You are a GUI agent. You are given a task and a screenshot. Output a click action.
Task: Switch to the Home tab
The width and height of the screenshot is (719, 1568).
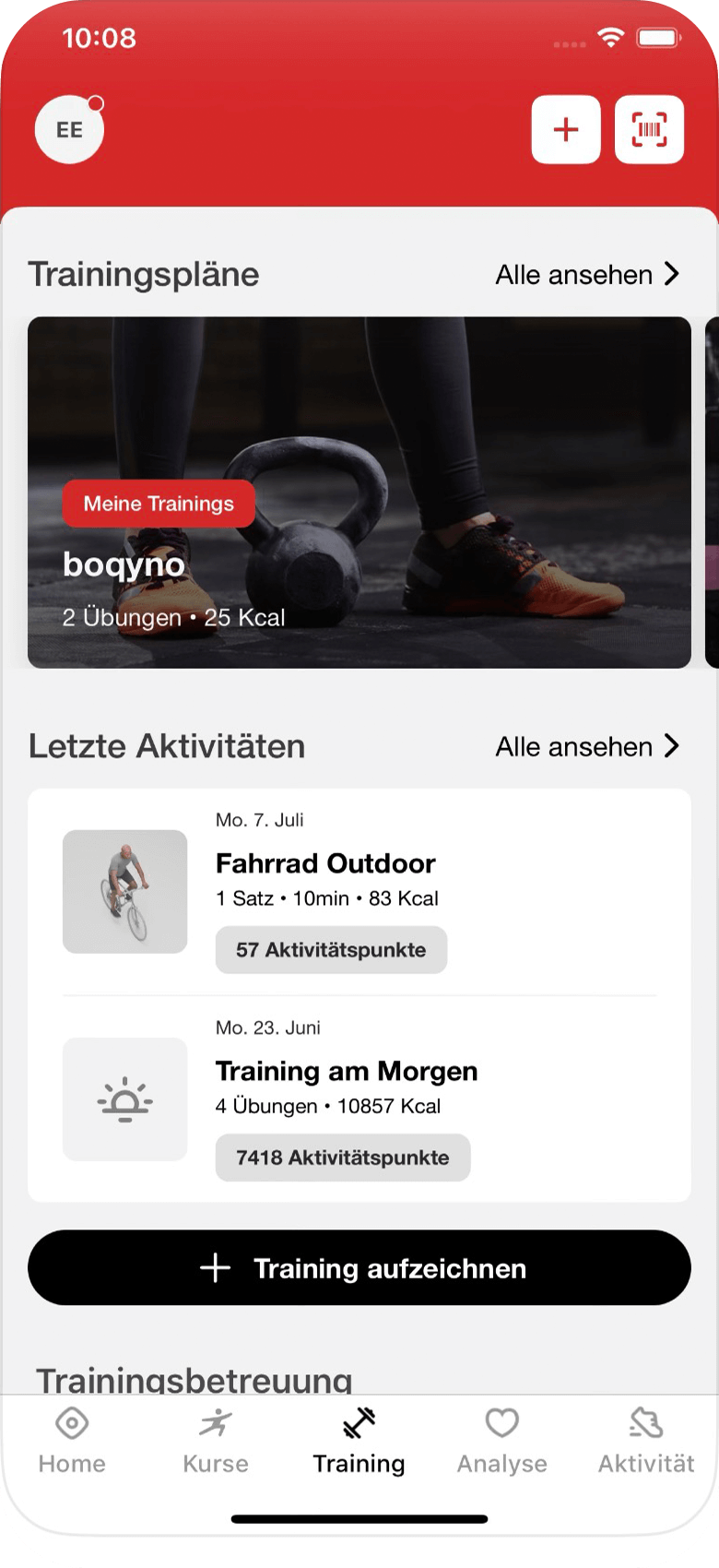pyautogui.click(x=72, y=1441)
